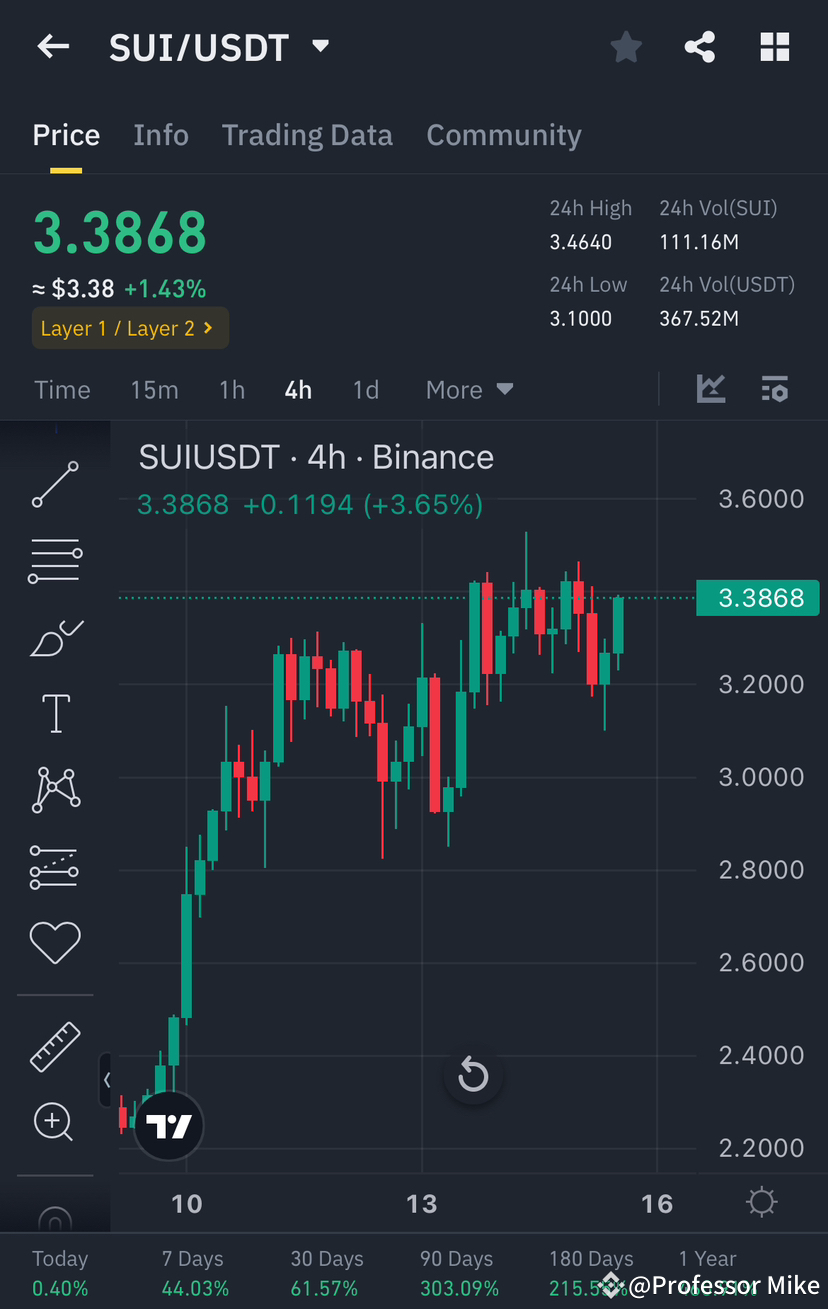
Task: Toggle the favorite star for SUI/USDT
Action: 626,46
